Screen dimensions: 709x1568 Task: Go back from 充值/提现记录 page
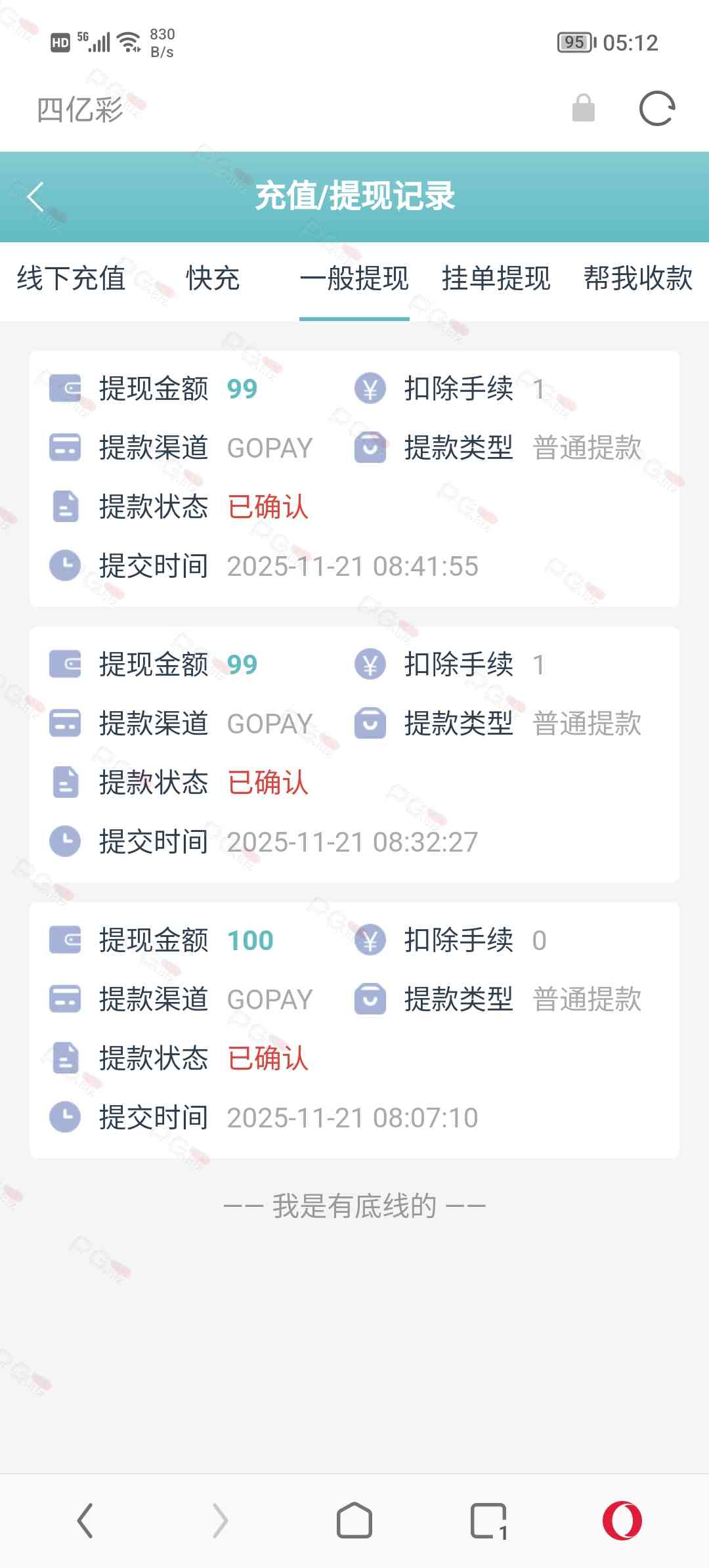36,197
